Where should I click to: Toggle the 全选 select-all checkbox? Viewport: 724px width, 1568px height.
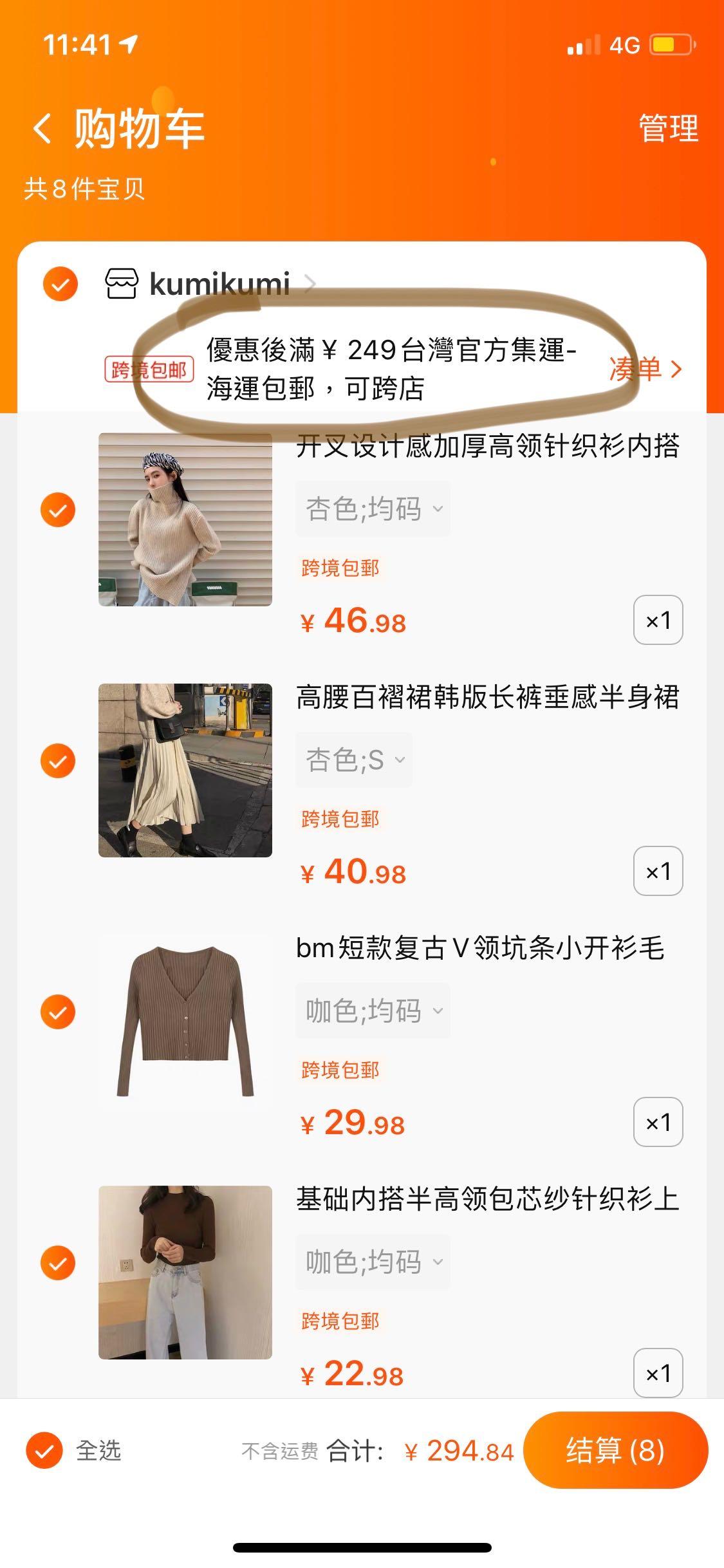click(44, 1451)
